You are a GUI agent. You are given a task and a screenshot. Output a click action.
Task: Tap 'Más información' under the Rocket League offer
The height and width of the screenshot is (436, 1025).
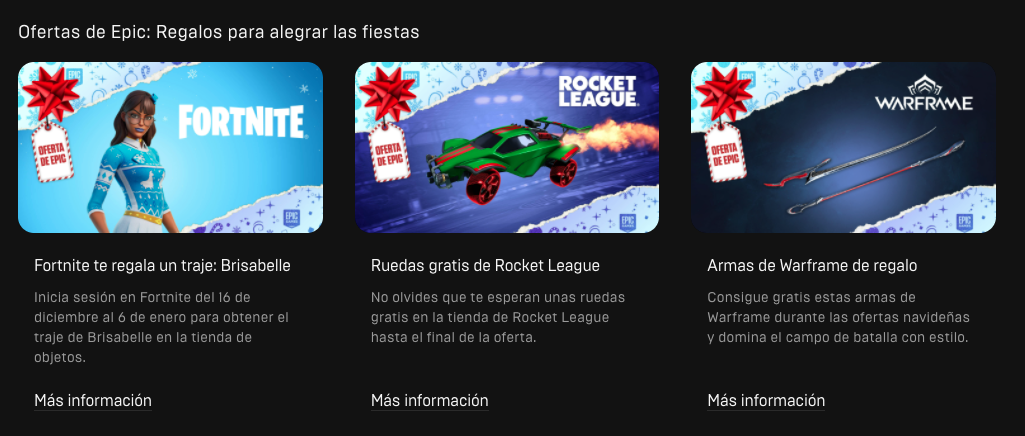coord(430,401)
